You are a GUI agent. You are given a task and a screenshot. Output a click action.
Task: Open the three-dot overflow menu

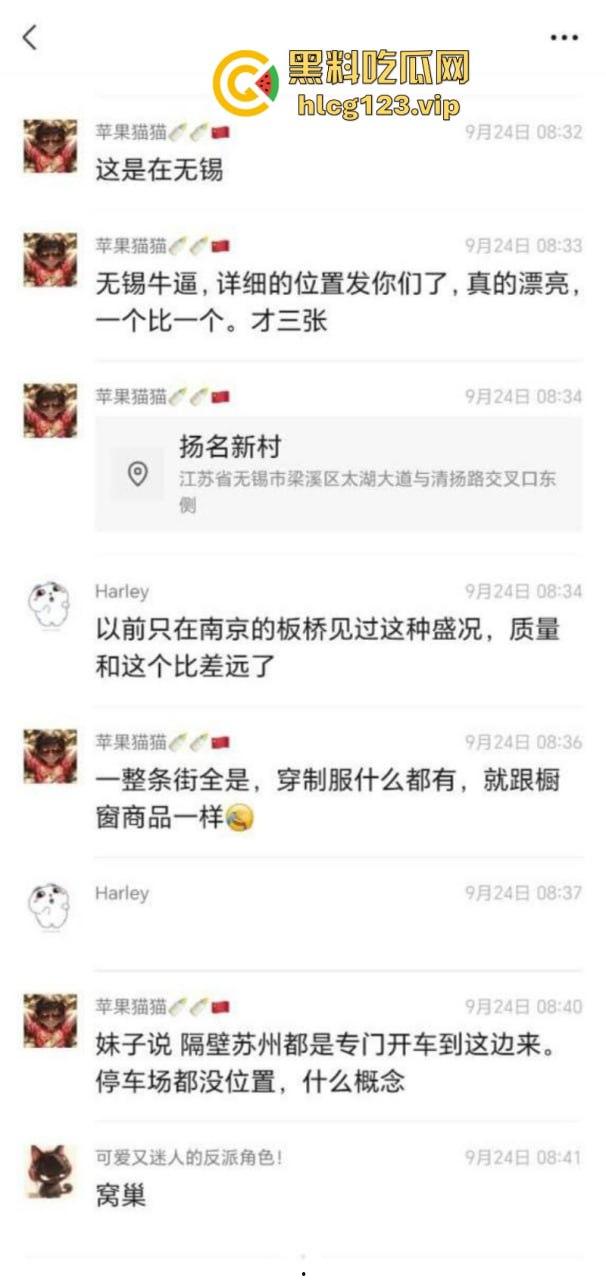(x=564, y=38)
